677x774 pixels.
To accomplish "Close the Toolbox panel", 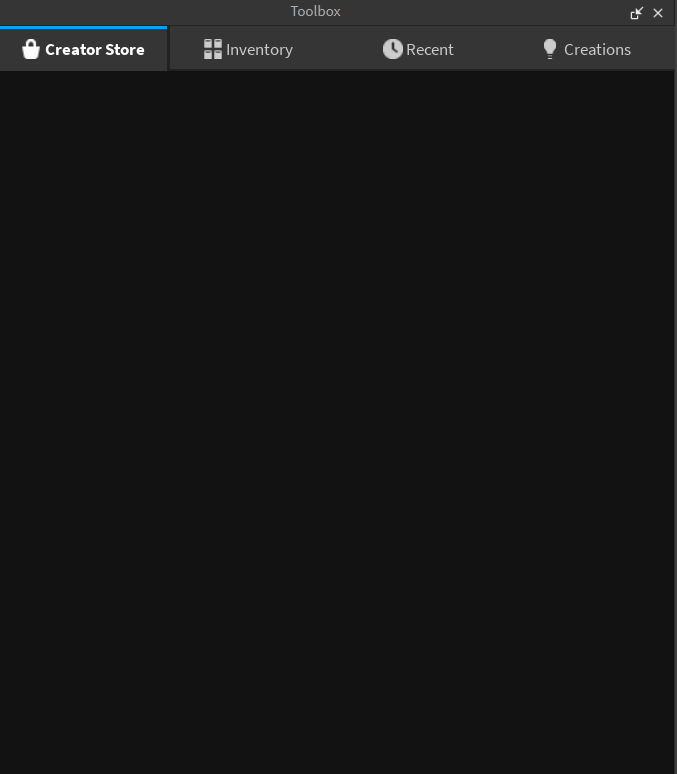I will [x=658, y=13].
